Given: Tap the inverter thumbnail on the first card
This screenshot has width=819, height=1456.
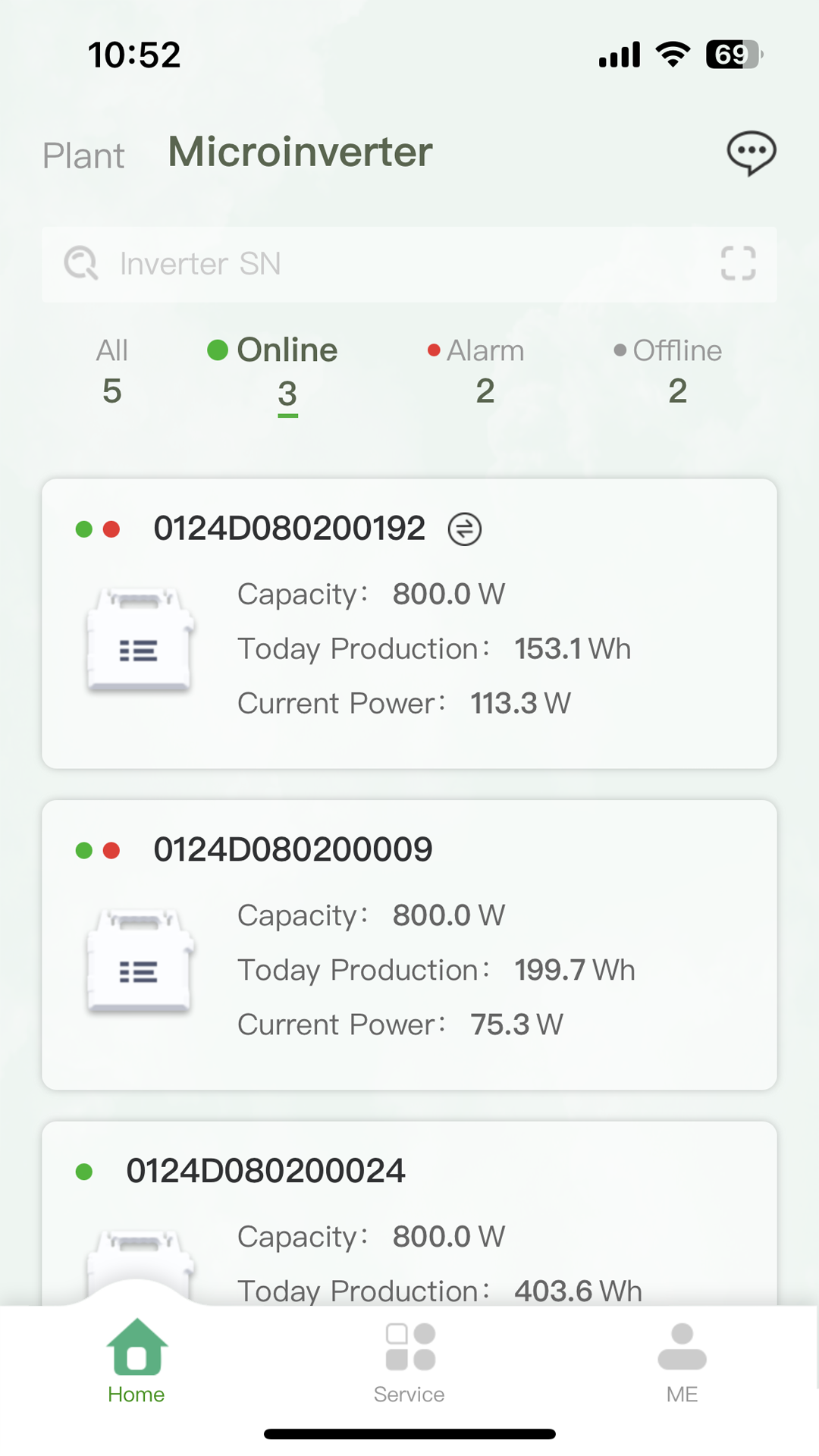Looking at the screenshot, I should coord(140,642).
